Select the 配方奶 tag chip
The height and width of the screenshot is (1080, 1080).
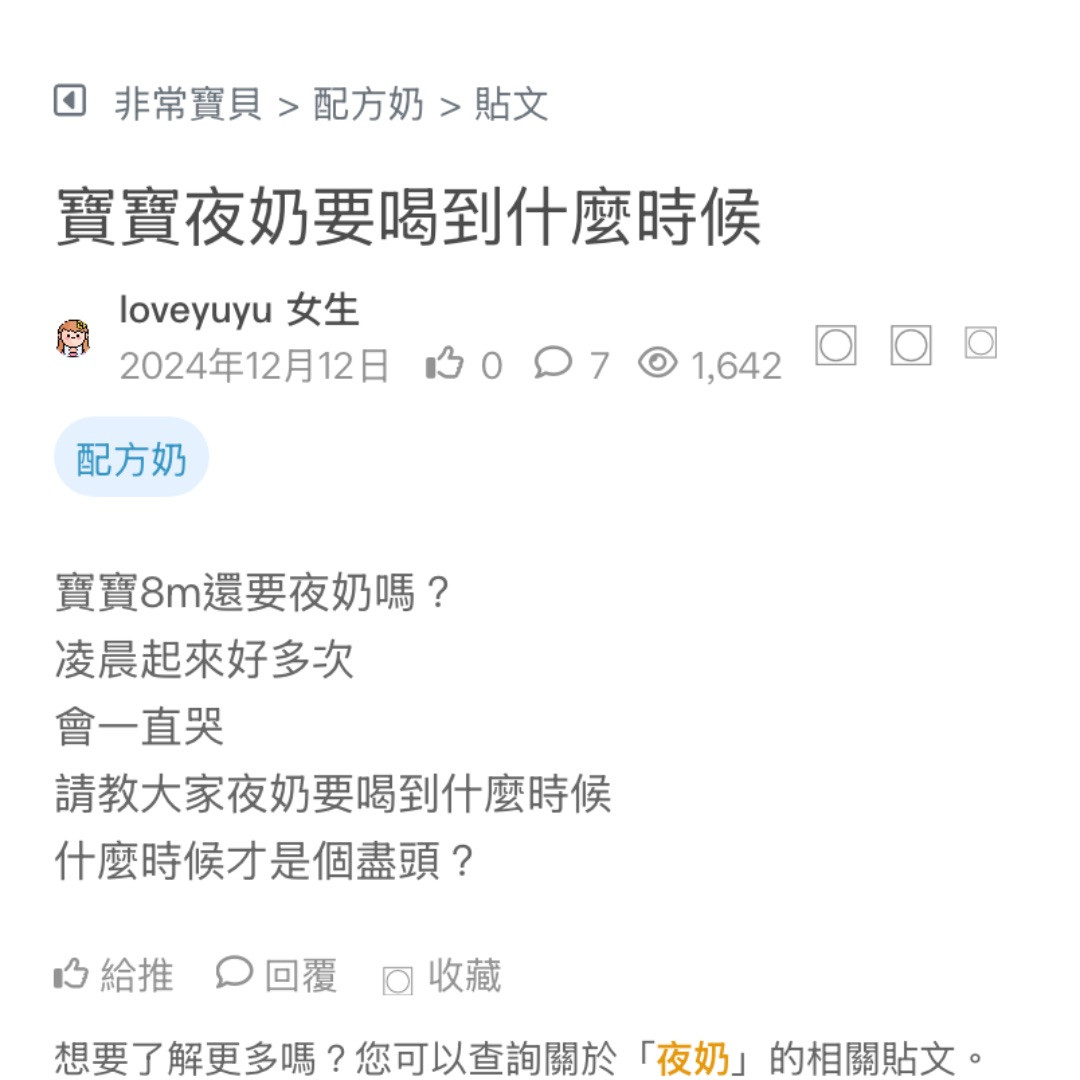(131, 459)
